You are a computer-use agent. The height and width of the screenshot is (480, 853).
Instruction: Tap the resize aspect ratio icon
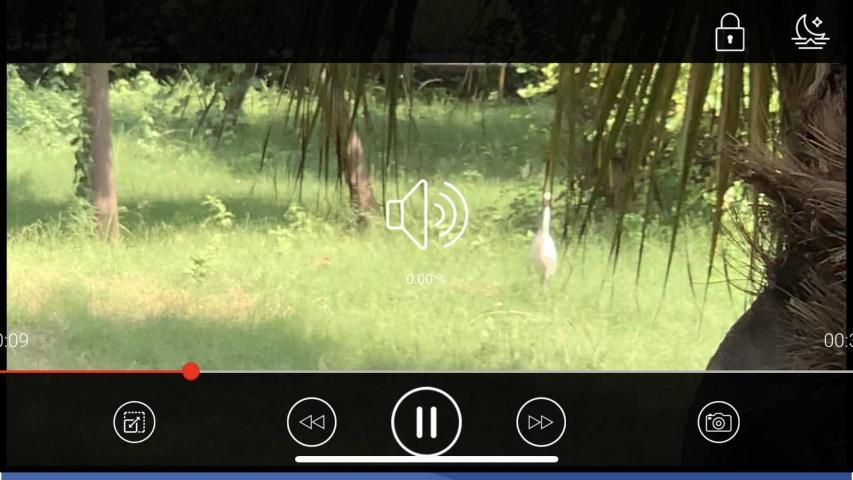(134, 422)
